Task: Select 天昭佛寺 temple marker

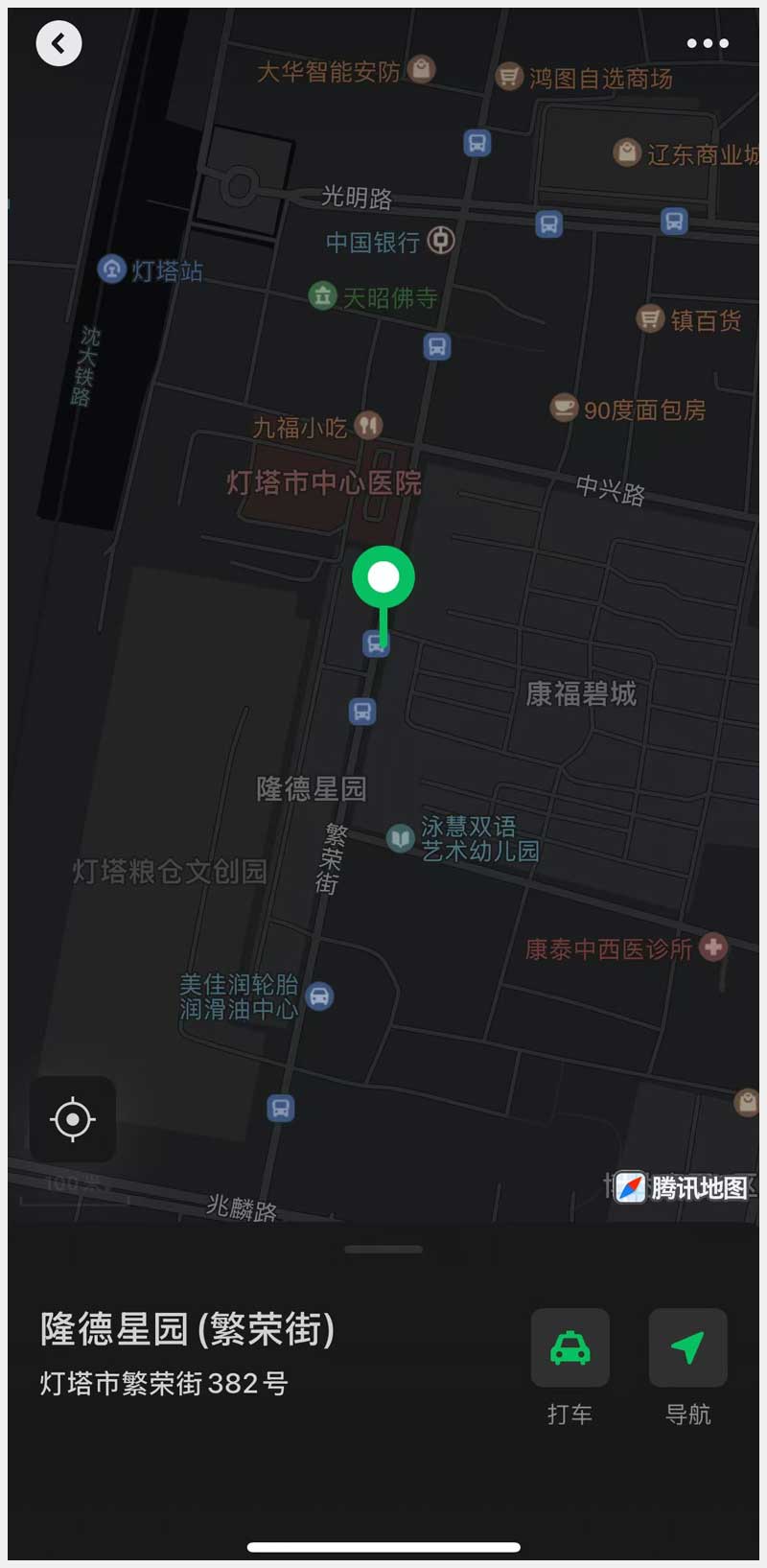Action: pyautogui.click(x=323, y=295)
